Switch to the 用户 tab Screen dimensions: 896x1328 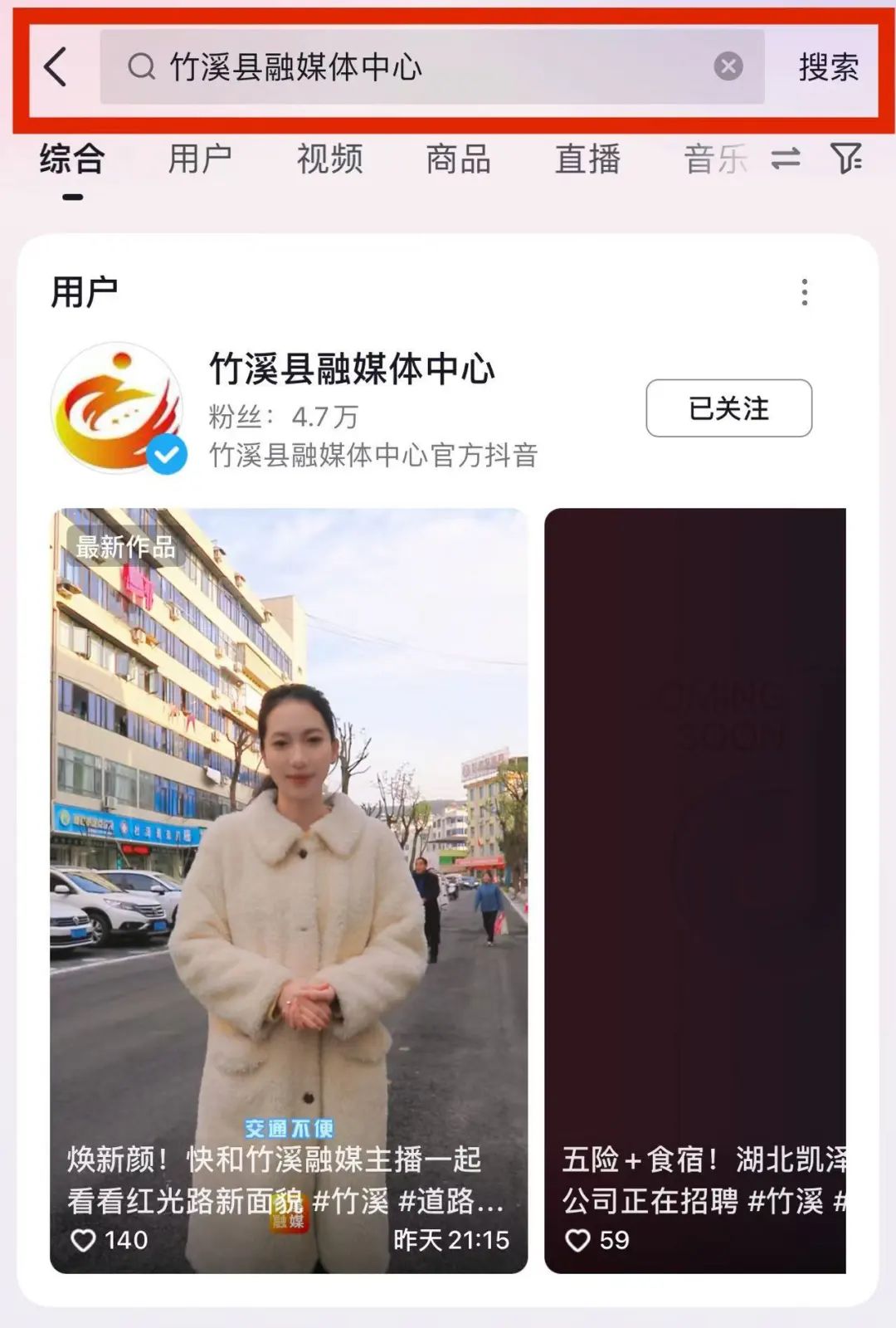(200, 159)
